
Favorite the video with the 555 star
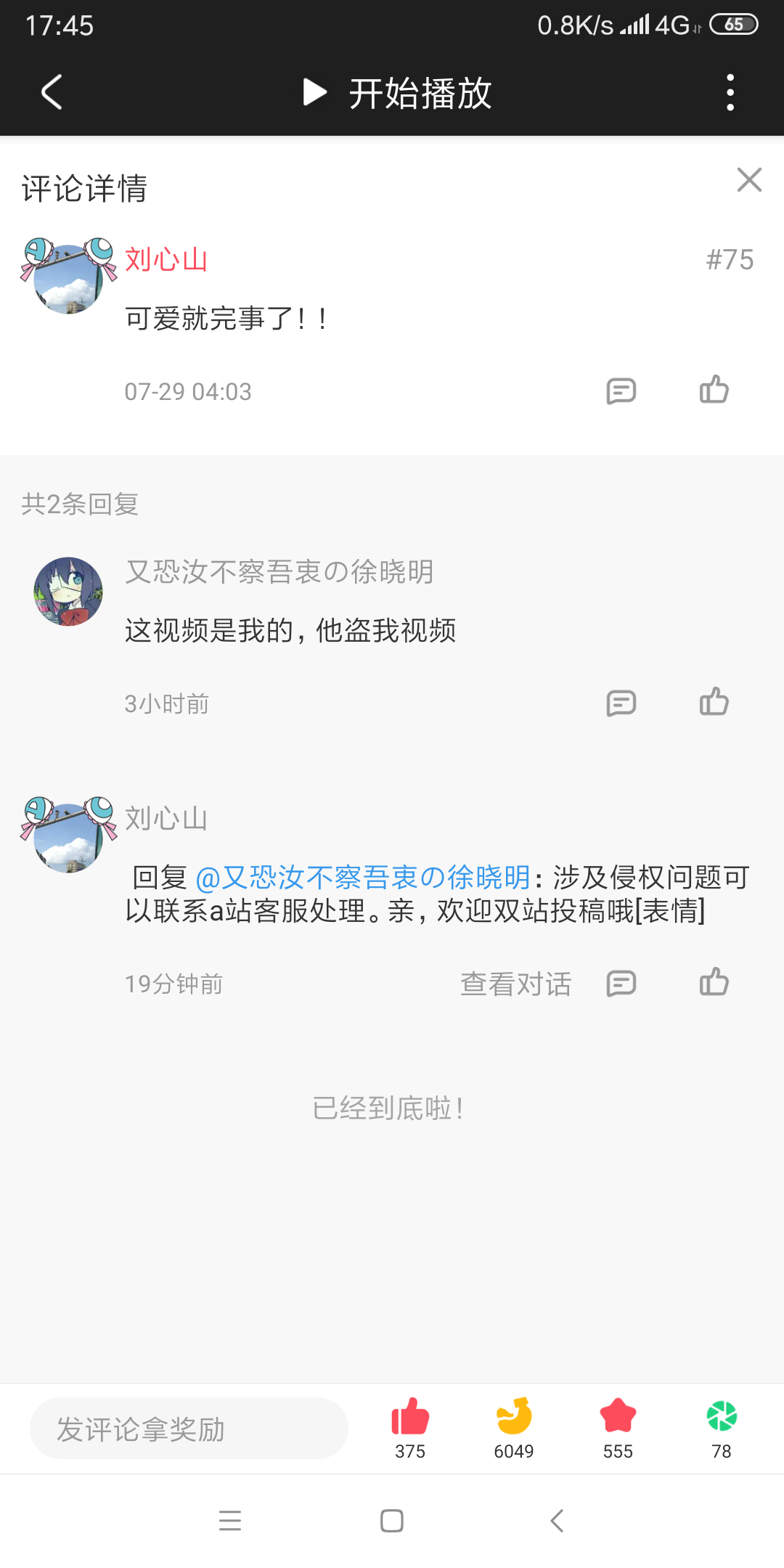click(x=618, y=1426)
